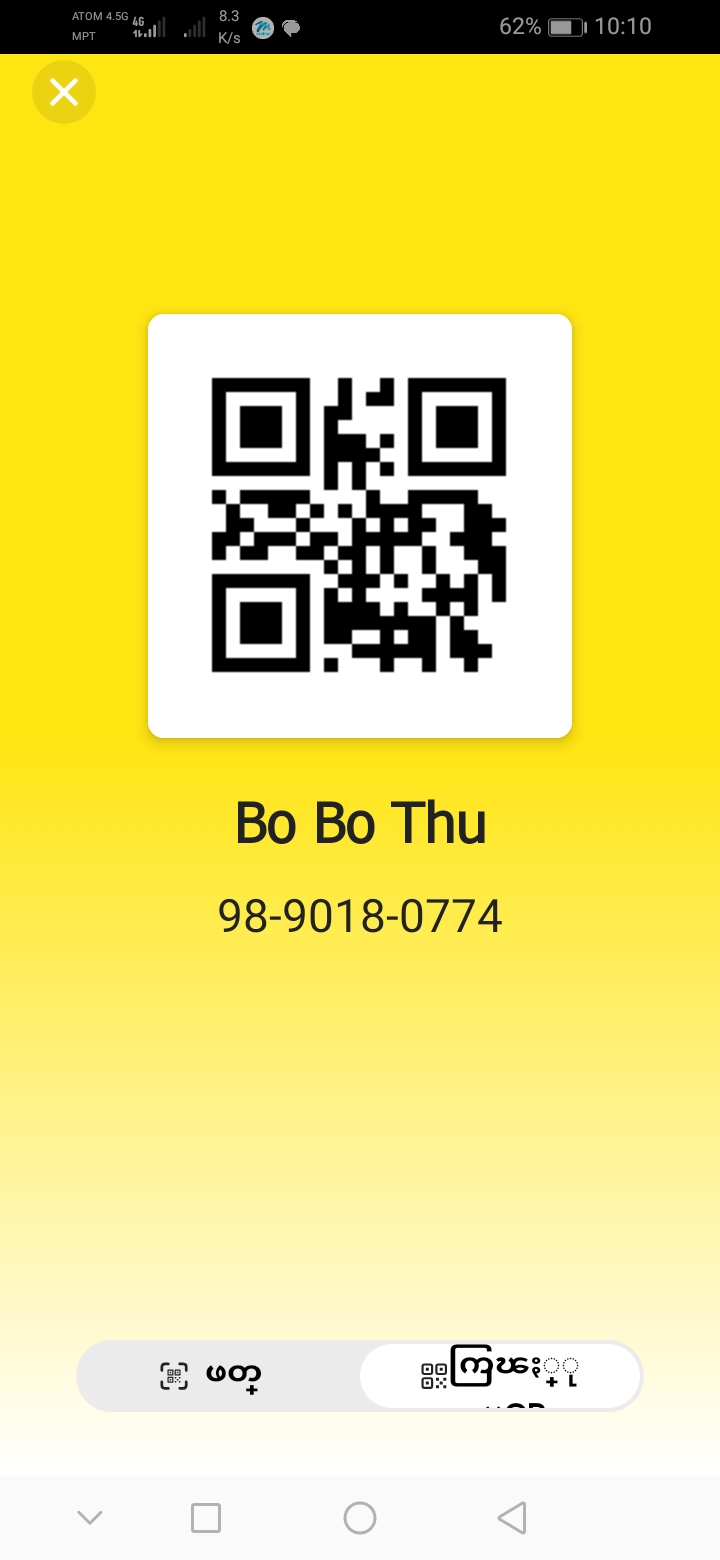
Task: Close the QR code screen
Action: pos(64,93)
